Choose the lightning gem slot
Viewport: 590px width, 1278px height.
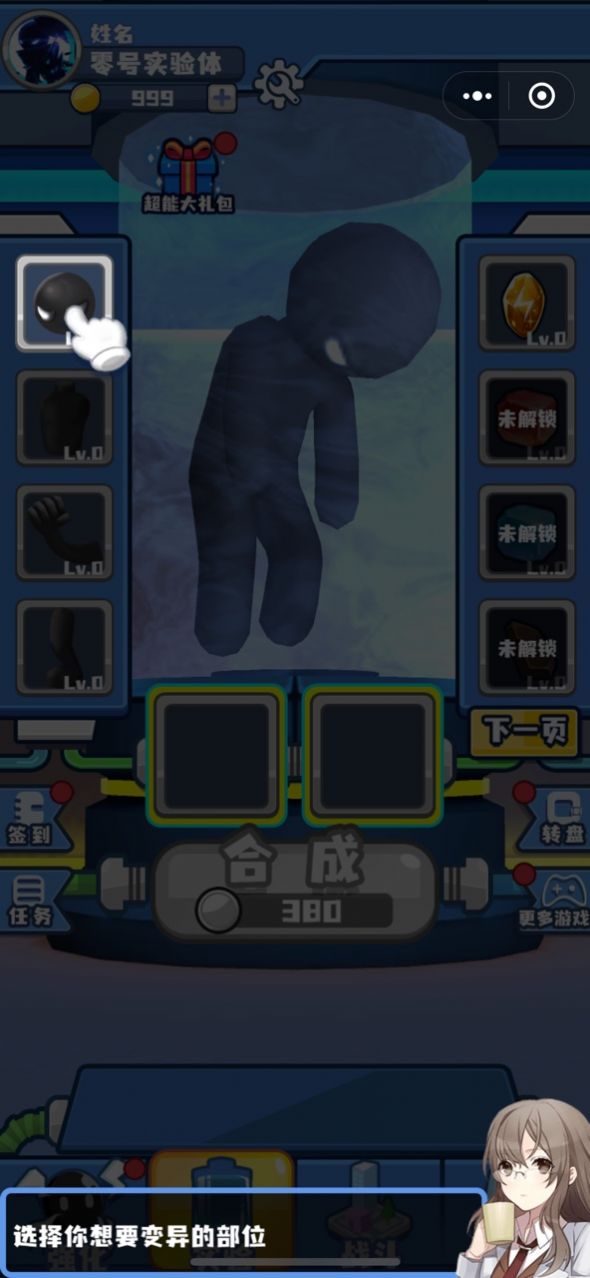point(527,302)
